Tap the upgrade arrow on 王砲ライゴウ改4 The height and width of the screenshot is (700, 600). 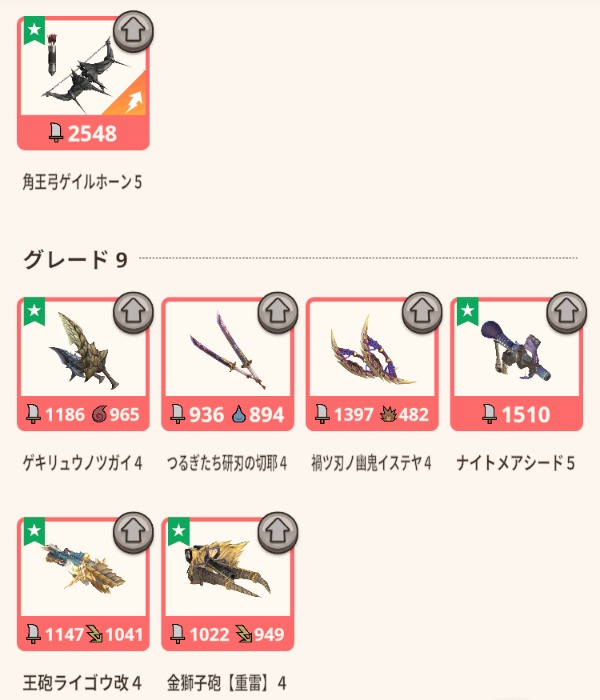pos(133,531)
